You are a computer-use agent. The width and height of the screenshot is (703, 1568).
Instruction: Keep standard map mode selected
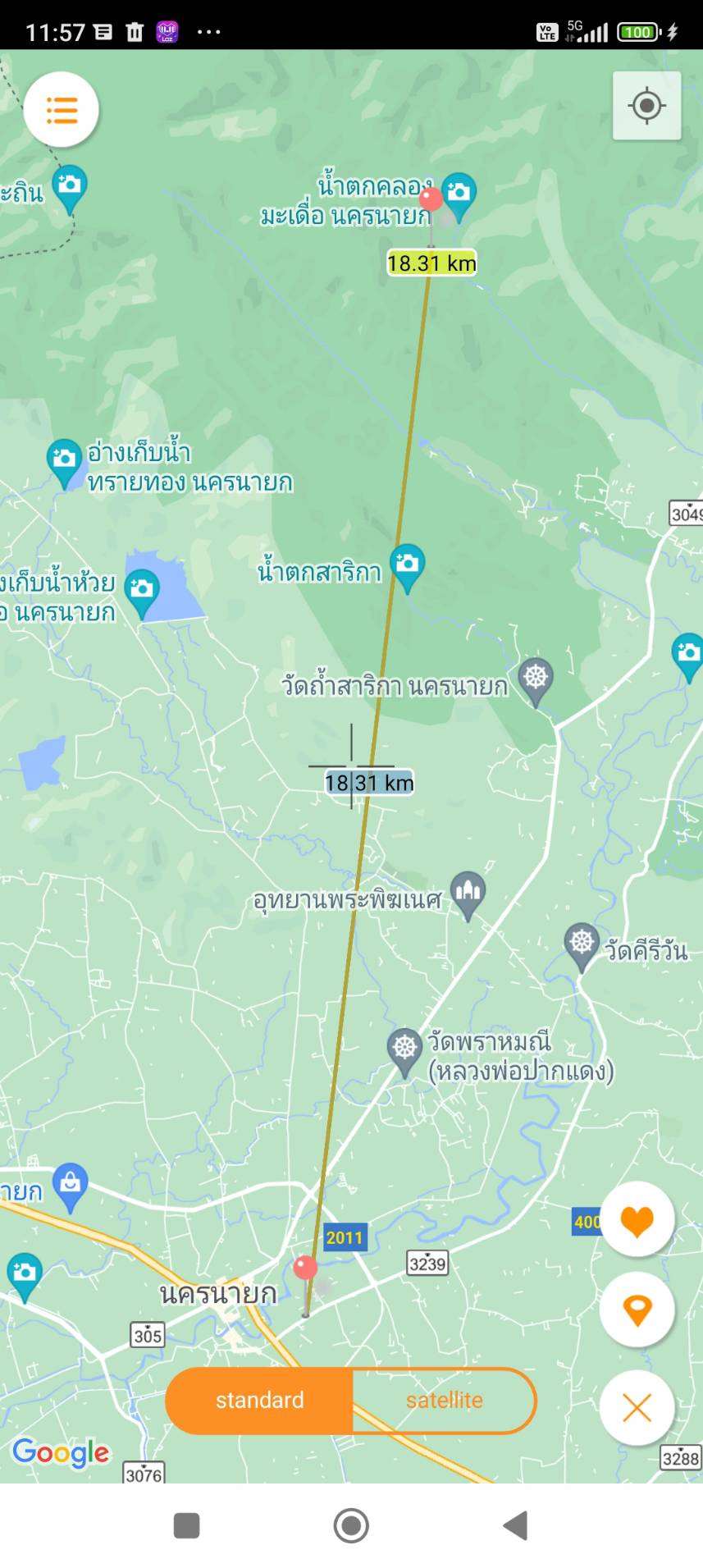(x=259, y=1401)
